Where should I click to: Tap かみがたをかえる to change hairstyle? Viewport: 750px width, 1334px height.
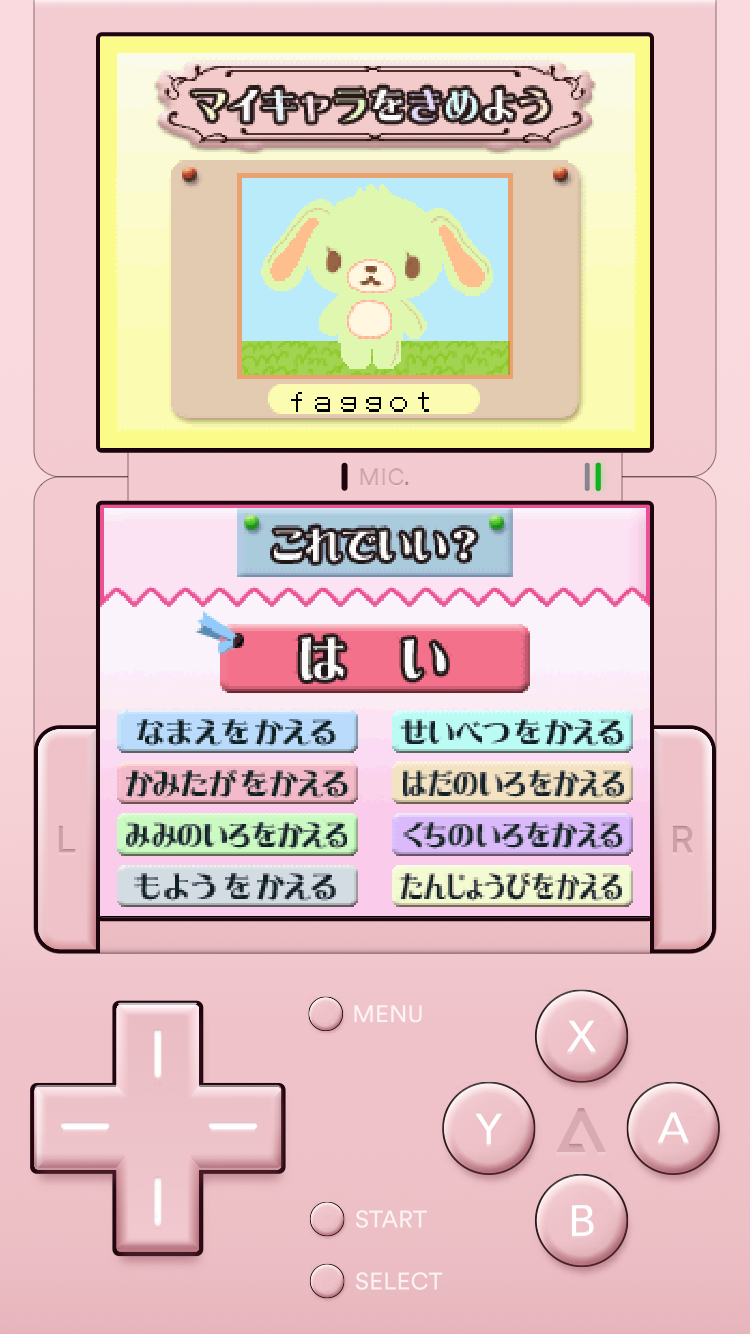pos(237,784)
